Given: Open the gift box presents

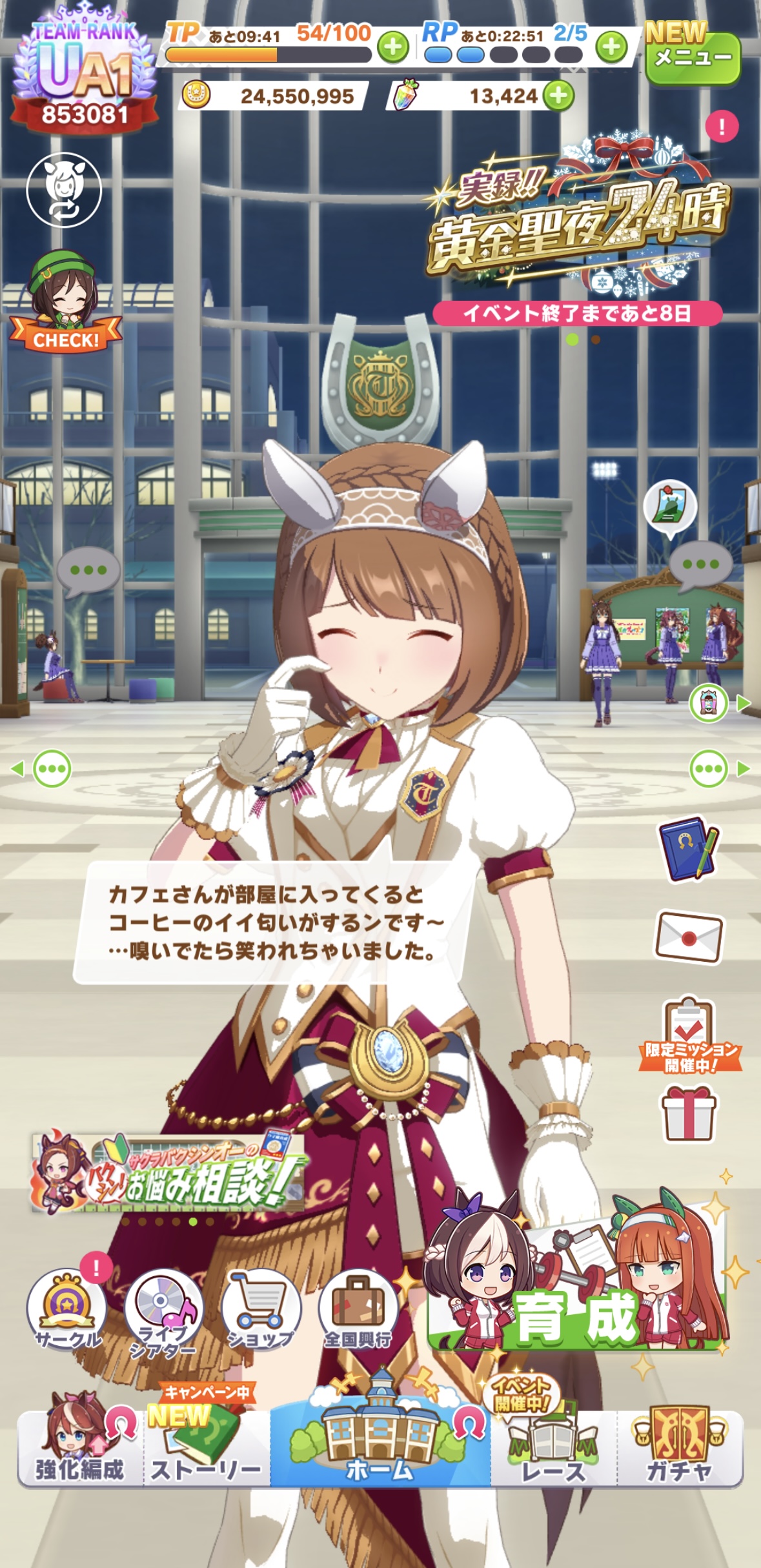Looking at the screenshot, I should tap(689, 1114).
